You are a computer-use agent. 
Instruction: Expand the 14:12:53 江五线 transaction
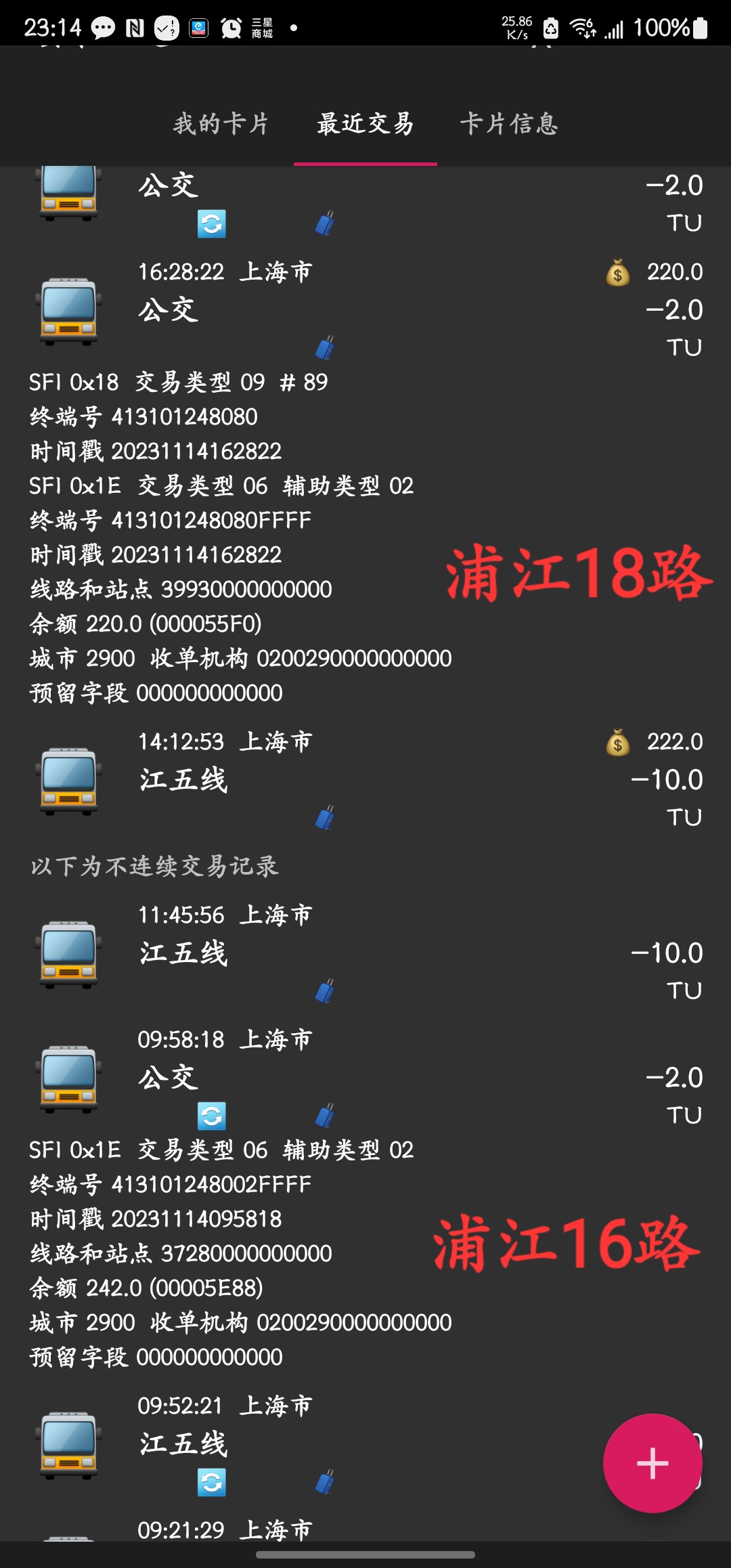click(365, 779)
